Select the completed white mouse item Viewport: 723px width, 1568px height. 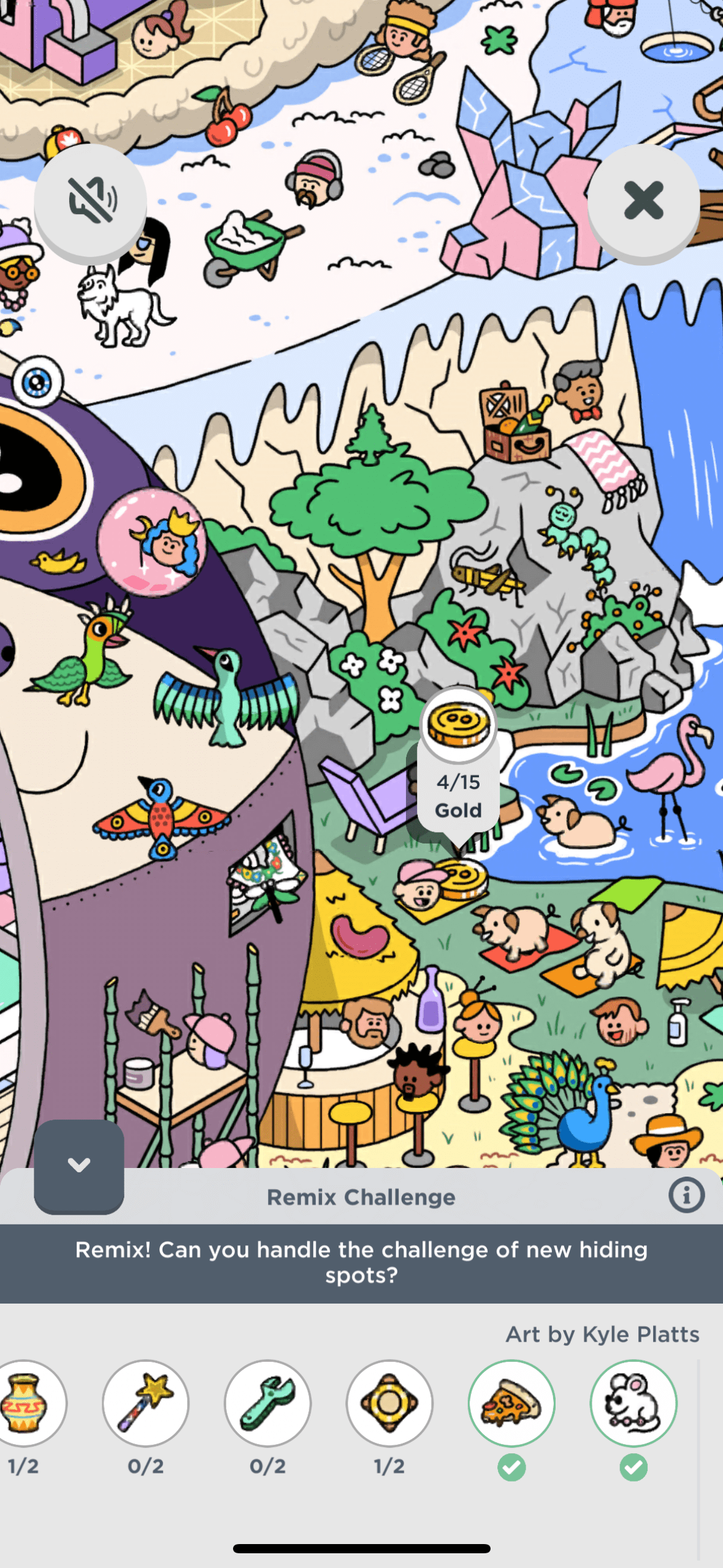633,1404
